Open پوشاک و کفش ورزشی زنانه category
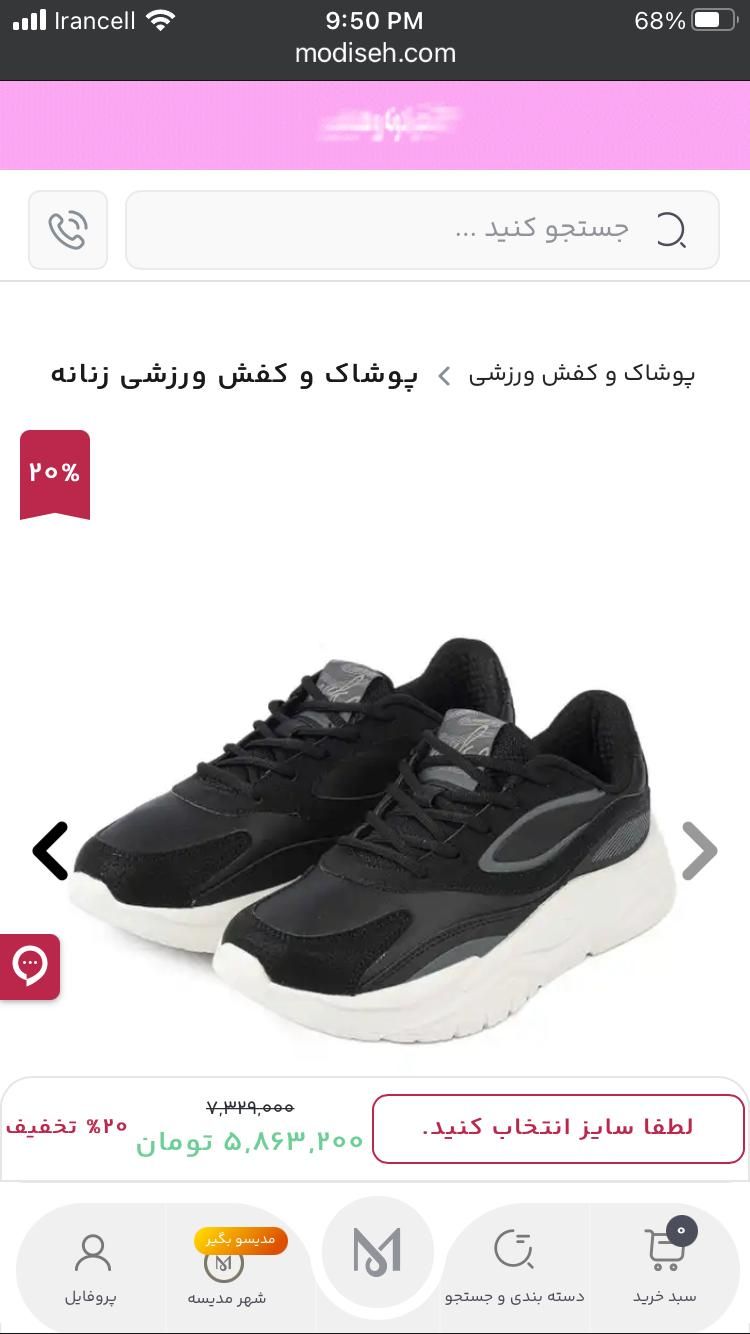 point(234,374)
